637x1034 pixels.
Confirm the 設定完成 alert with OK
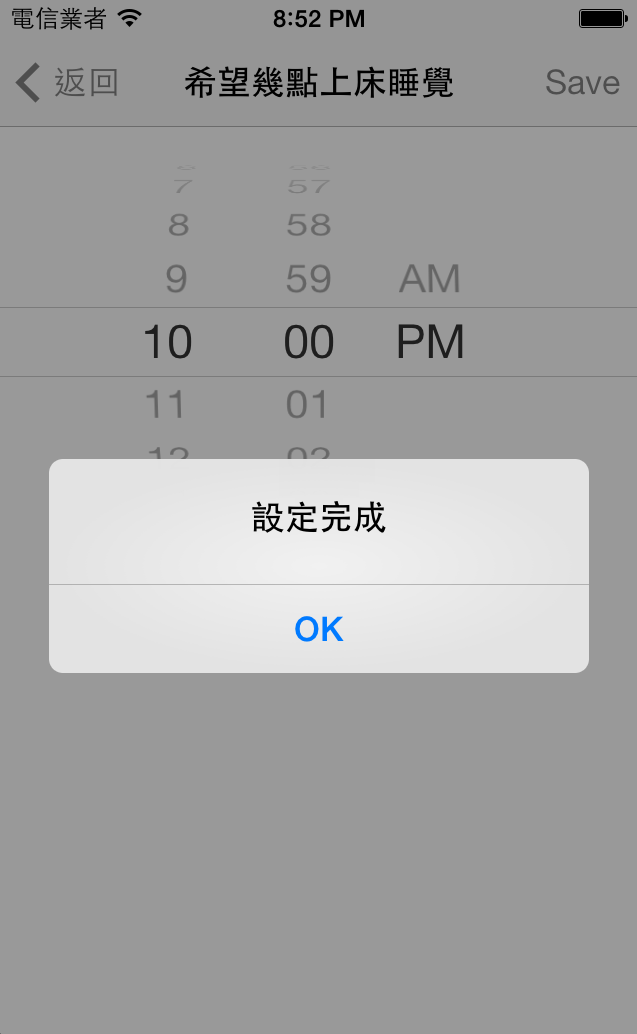pos(319,629)
